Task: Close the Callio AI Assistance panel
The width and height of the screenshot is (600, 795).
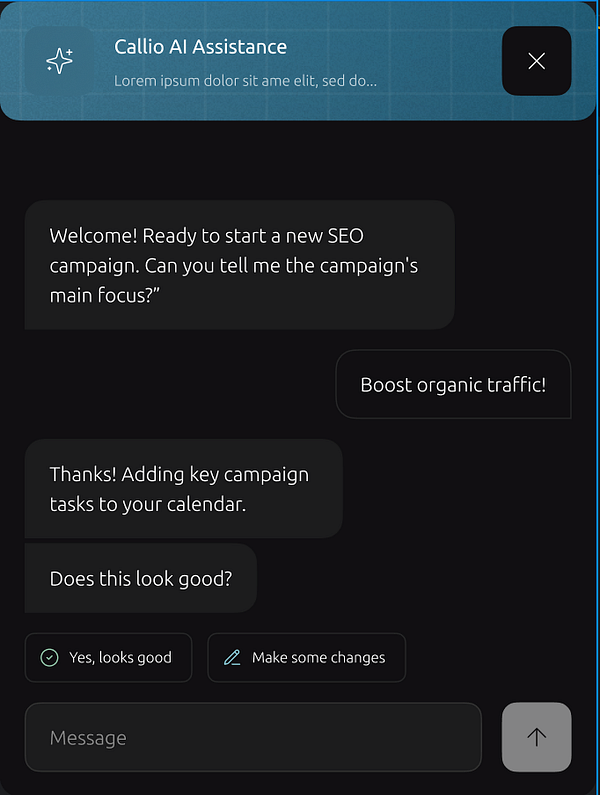Action: [x=536, y=61]
